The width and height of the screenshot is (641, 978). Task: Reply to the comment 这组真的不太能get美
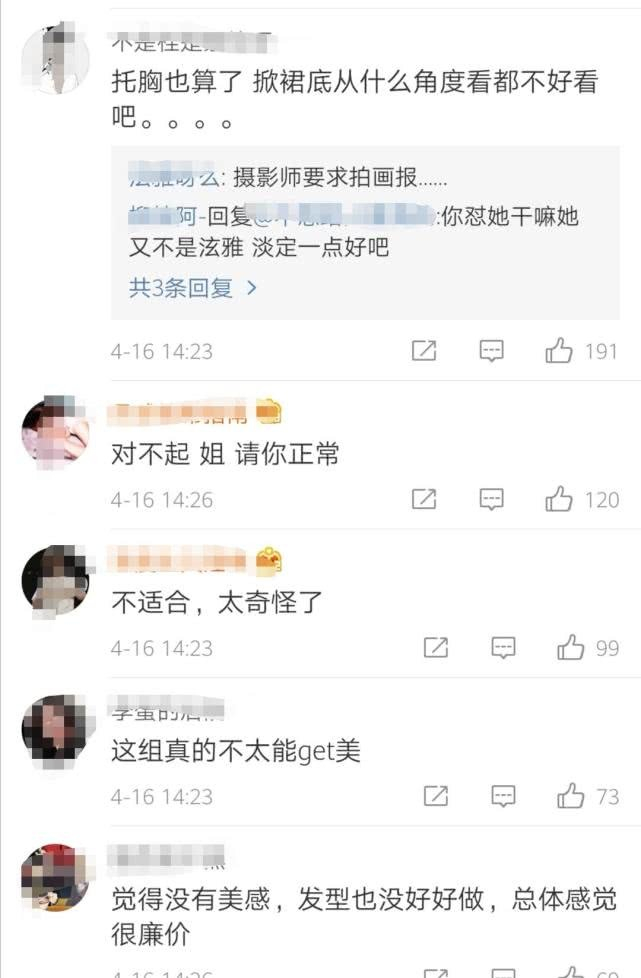(x=503, y=796)
